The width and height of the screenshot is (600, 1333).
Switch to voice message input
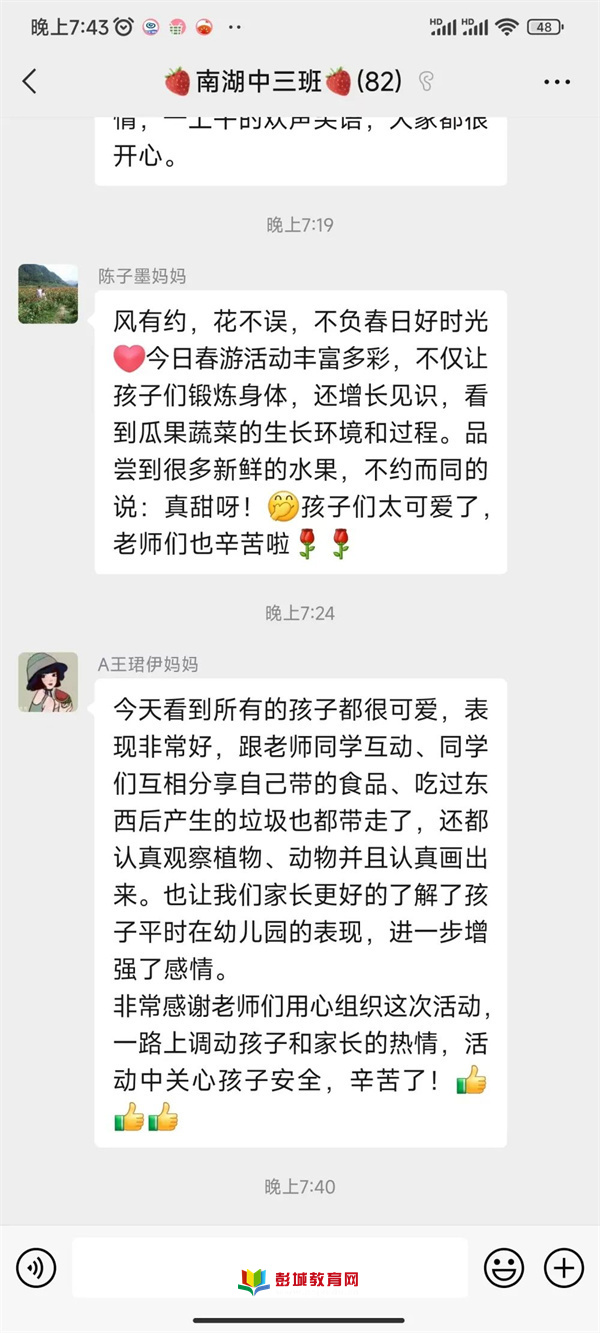[x=37, y=1269]
